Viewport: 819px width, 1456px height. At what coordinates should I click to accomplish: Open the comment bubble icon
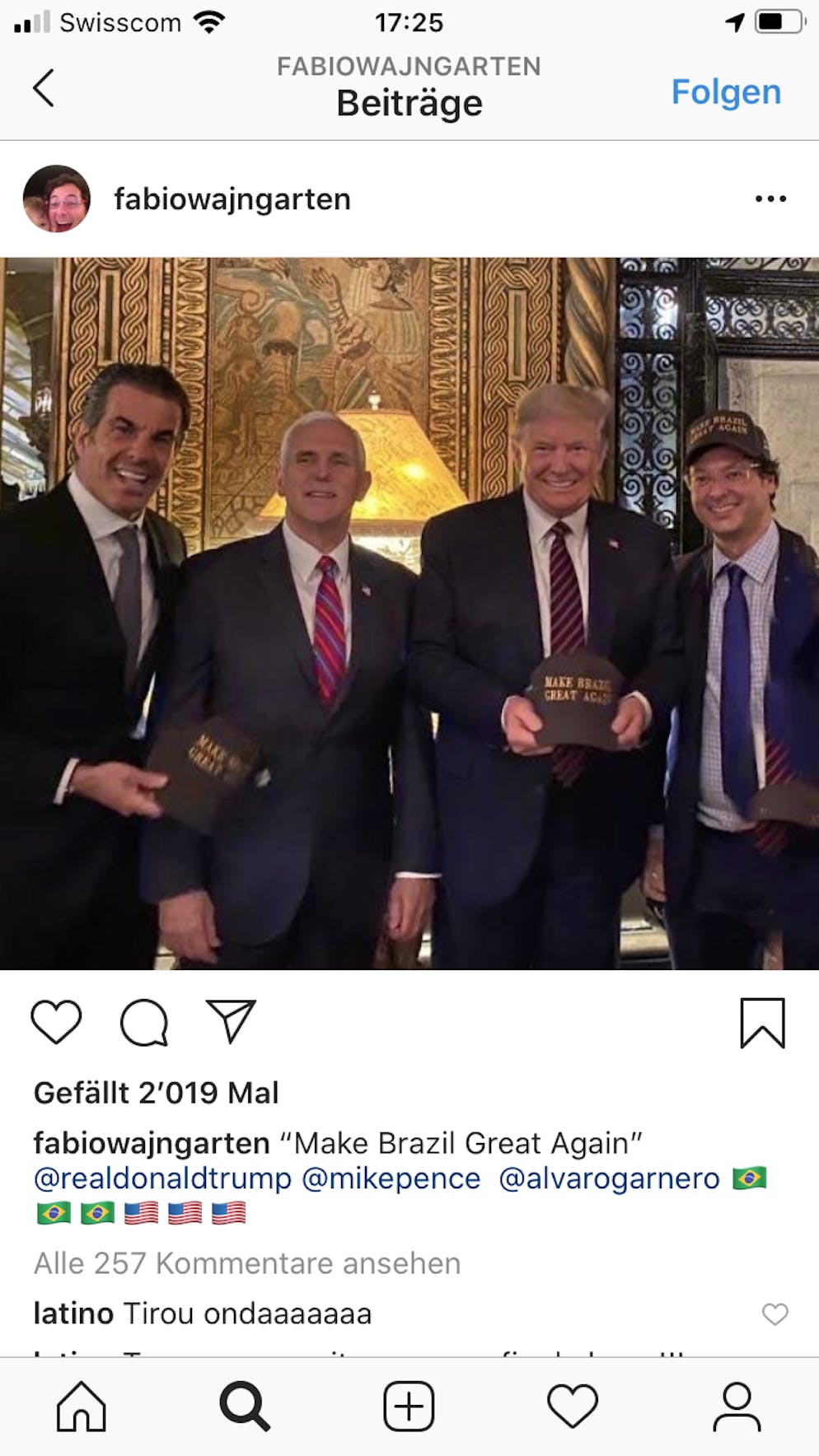coord(144,1022)
